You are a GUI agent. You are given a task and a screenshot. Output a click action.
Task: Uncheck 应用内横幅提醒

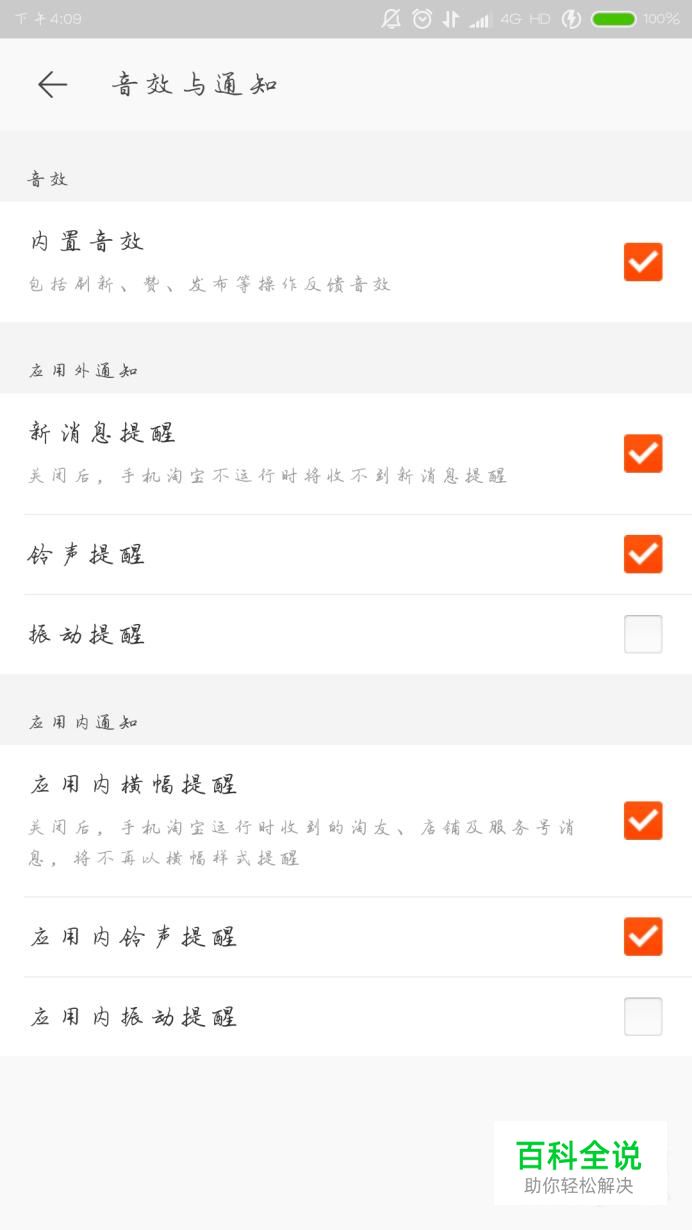(643, 820)
